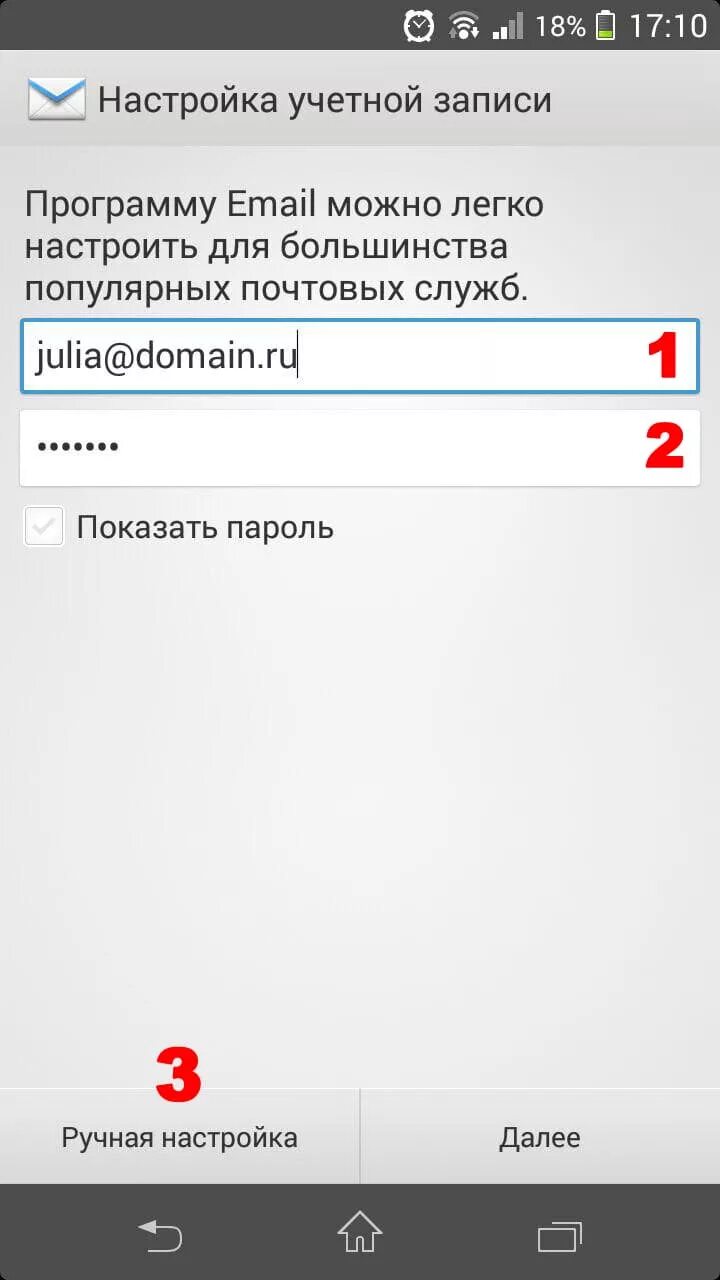Open Ручная настройка

click(x=180, y=1137)
